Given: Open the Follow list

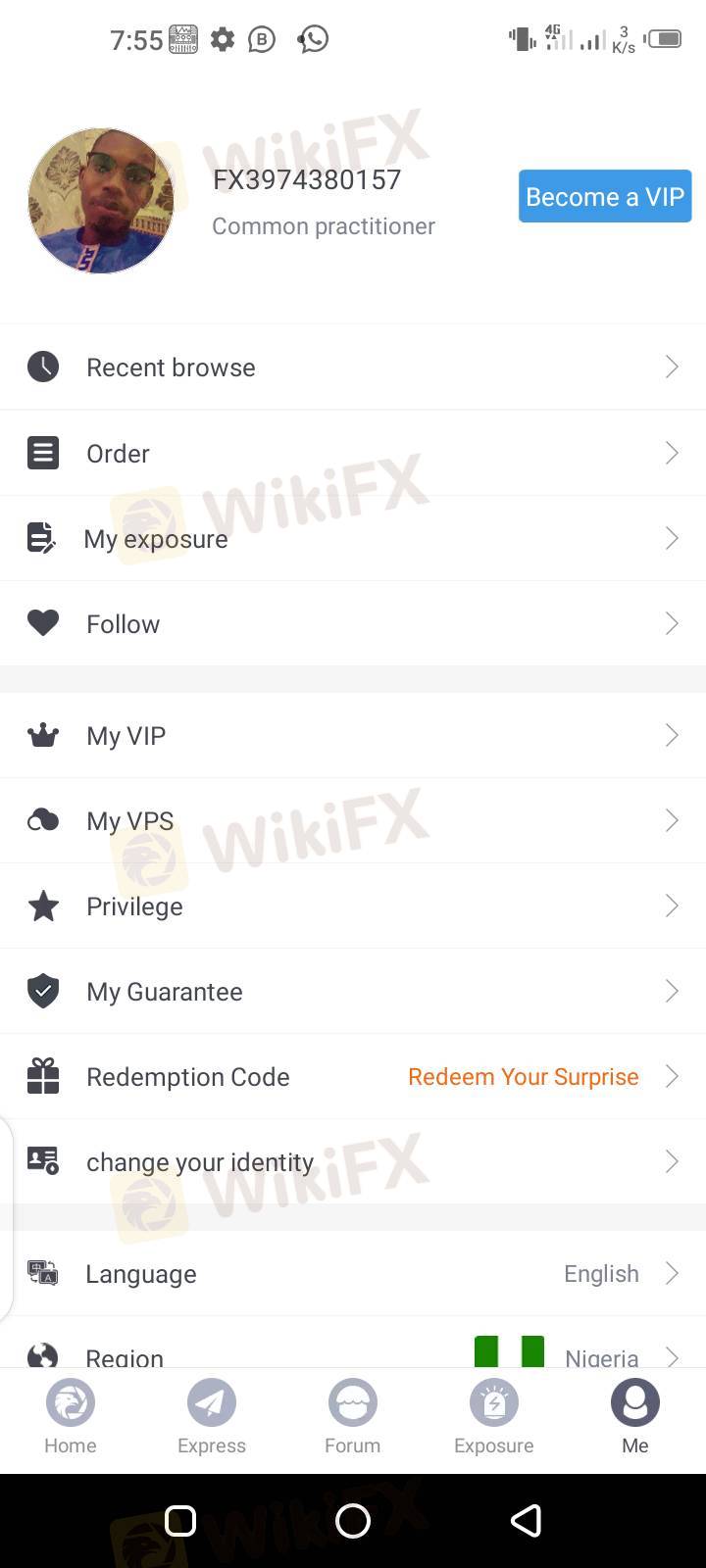Looking at the screenshot, I should [353, 623].
